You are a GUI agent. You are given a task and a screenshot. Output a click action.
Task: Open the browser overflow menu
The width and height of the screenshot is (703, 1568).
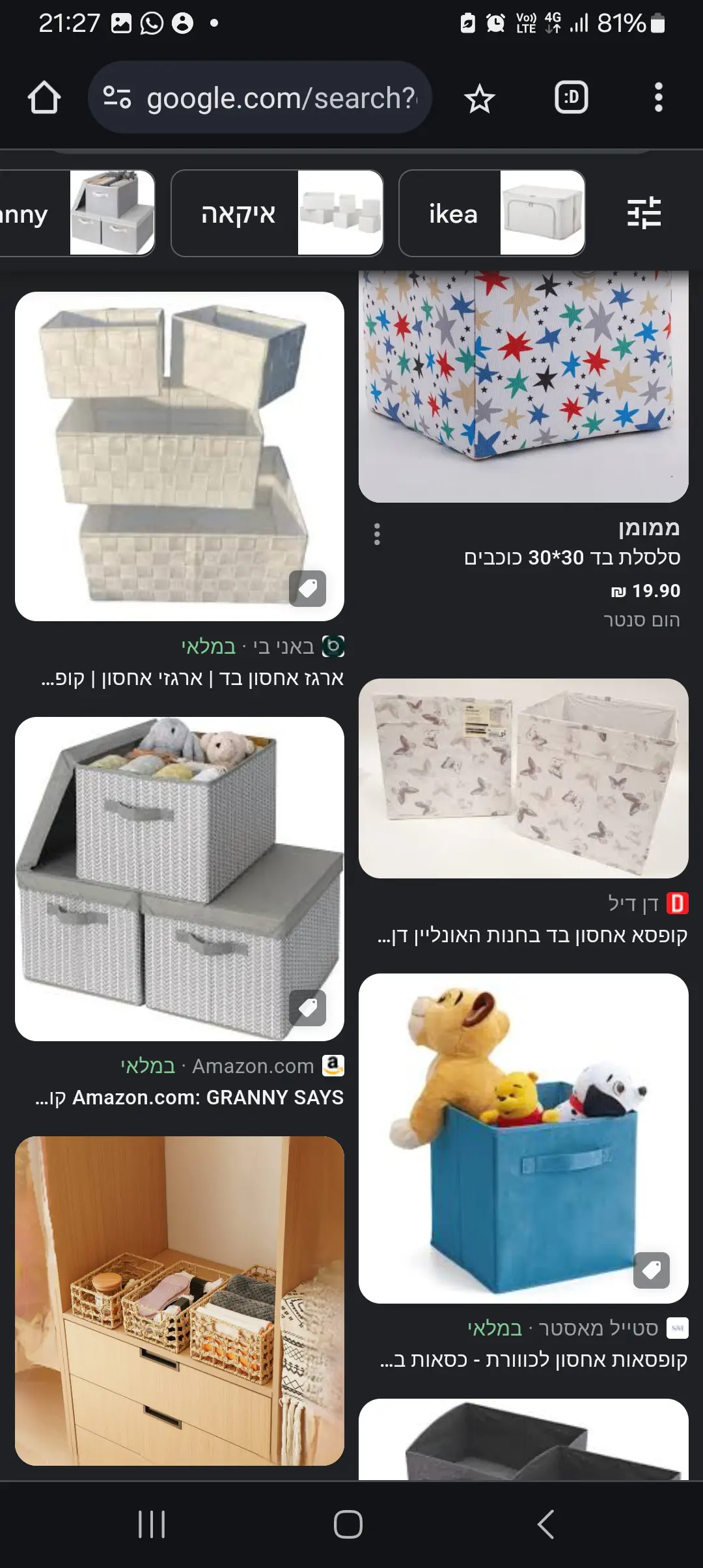point(658,98)
